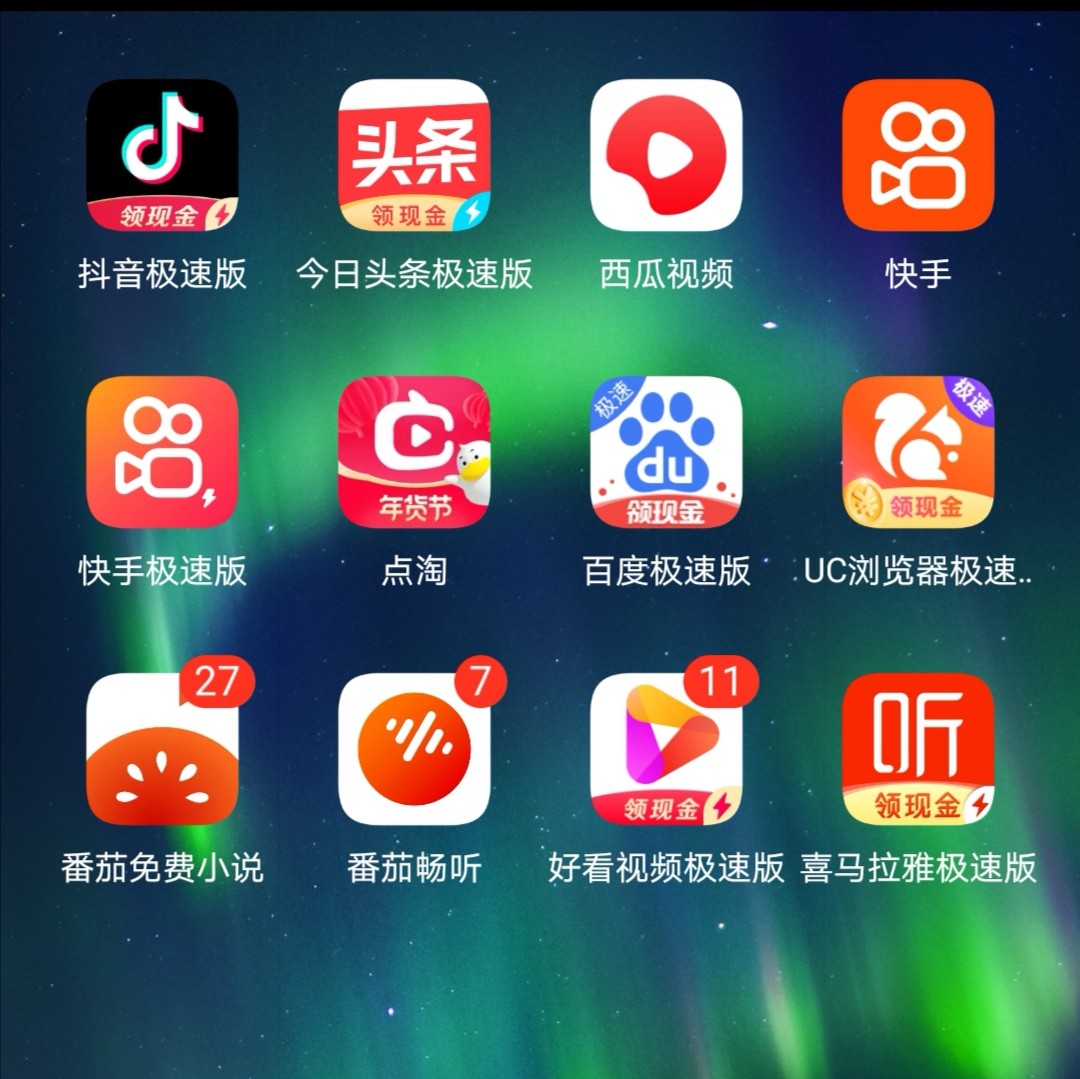Open 好看视频极速版

[x=666, y=749]
